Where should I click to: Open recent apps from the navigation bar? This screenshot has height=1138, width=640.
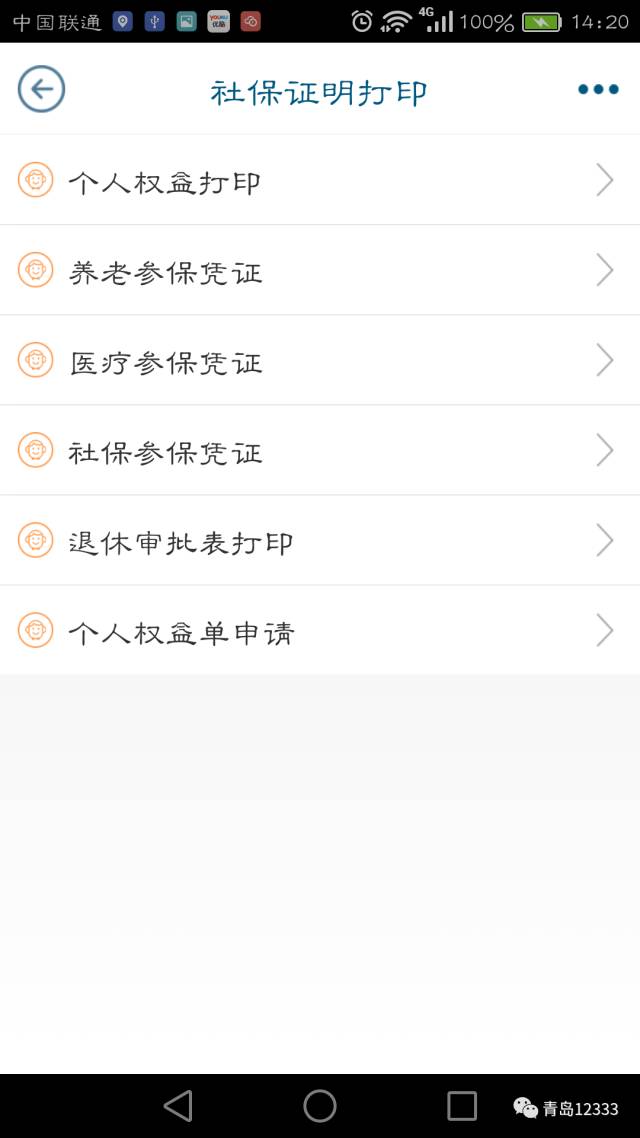point(462,1106)
